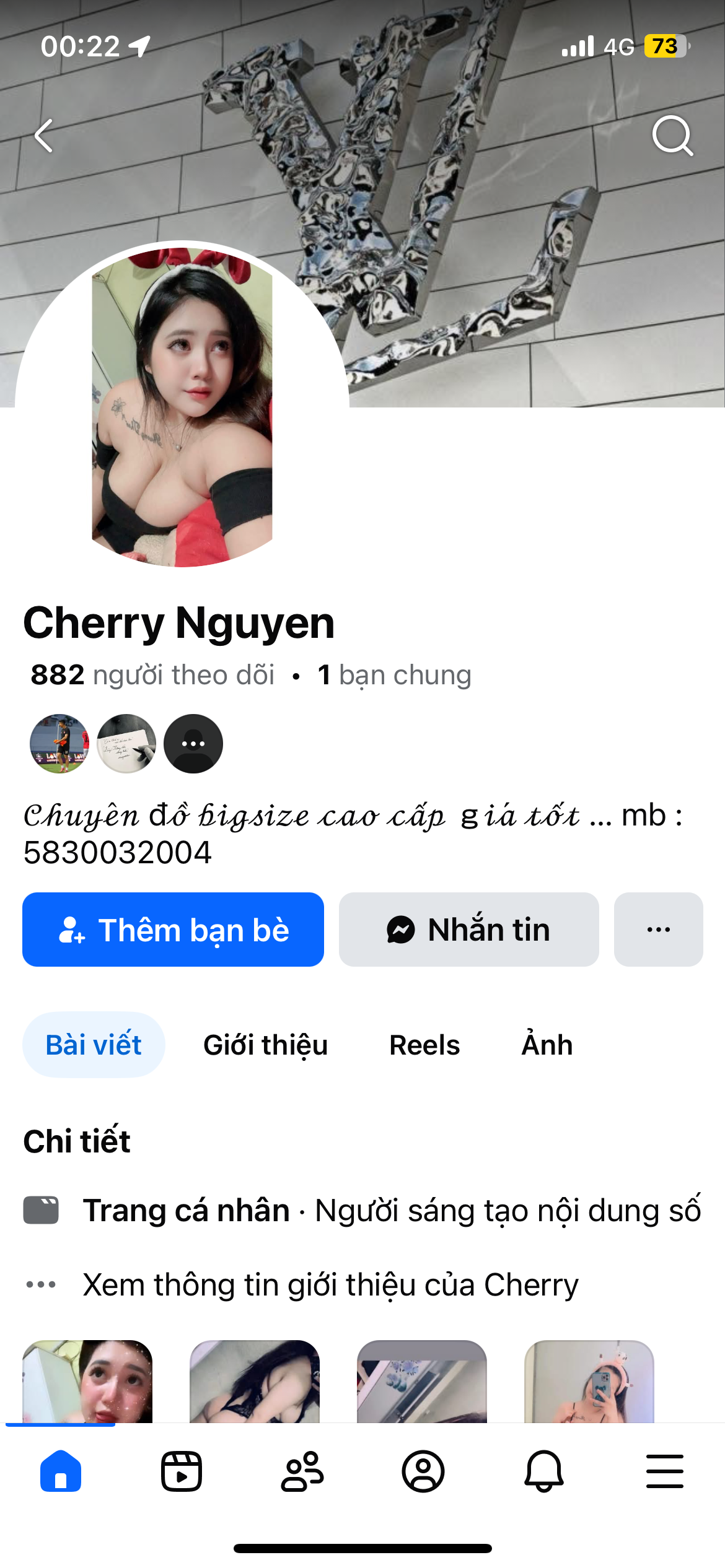Image resolution: width=725 pixels, height=1568 pixels.
Task: Switch to the Giới thiệu tab
Action: point(265,1045)
